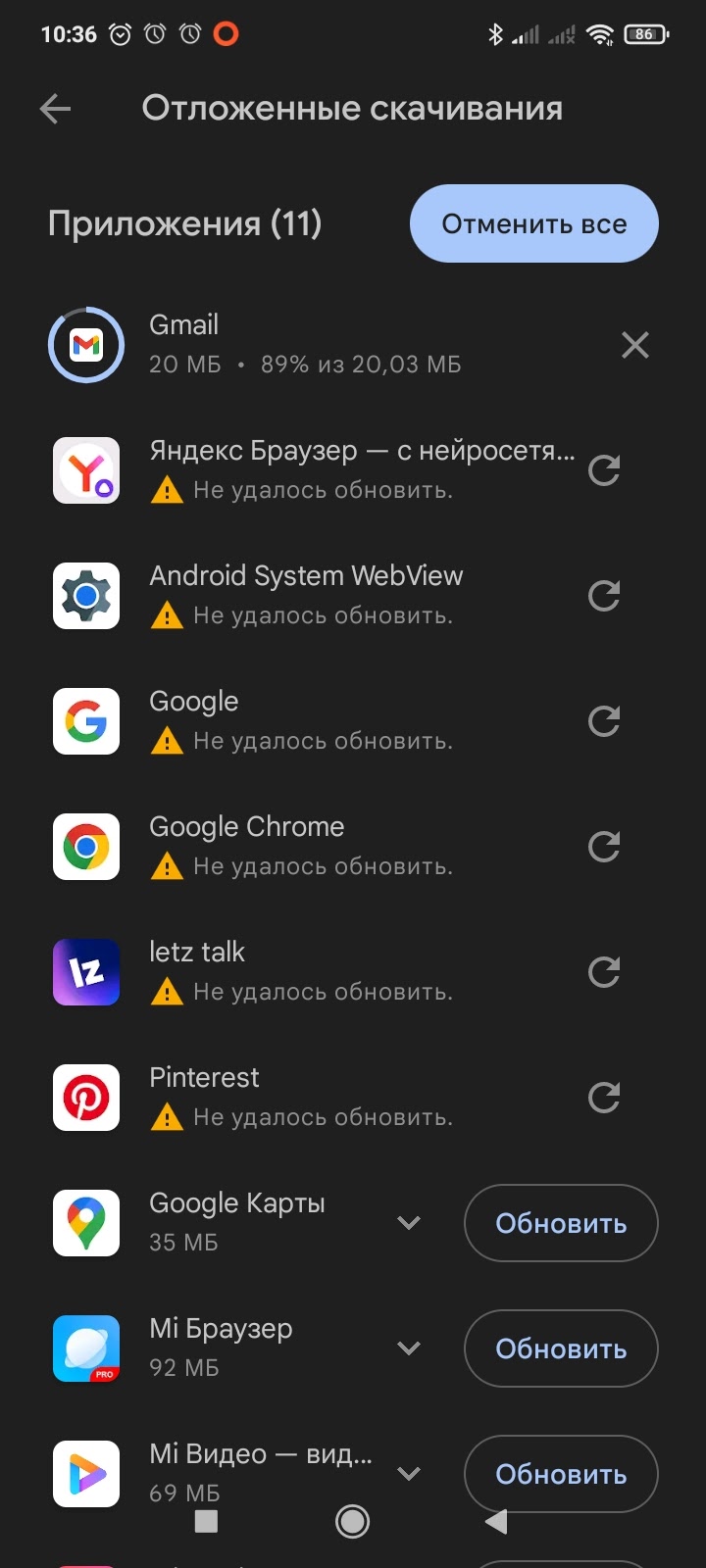Viewport: 706px width, 1568px height.
Task: Open the Pinterest app entry
Action: (204, 1078)
